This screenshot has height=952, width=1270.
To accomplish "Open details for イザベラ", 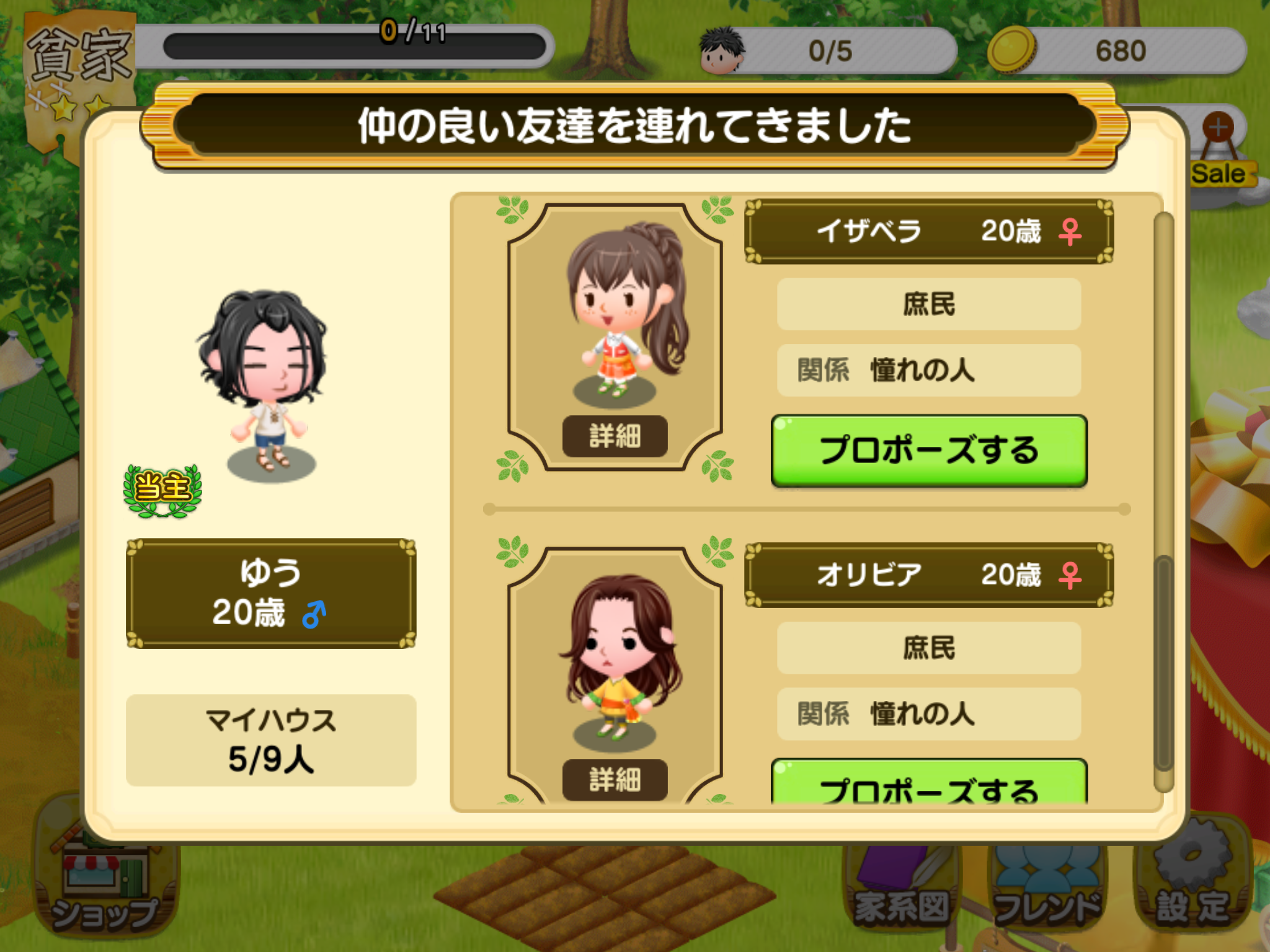I will point(614,436).
